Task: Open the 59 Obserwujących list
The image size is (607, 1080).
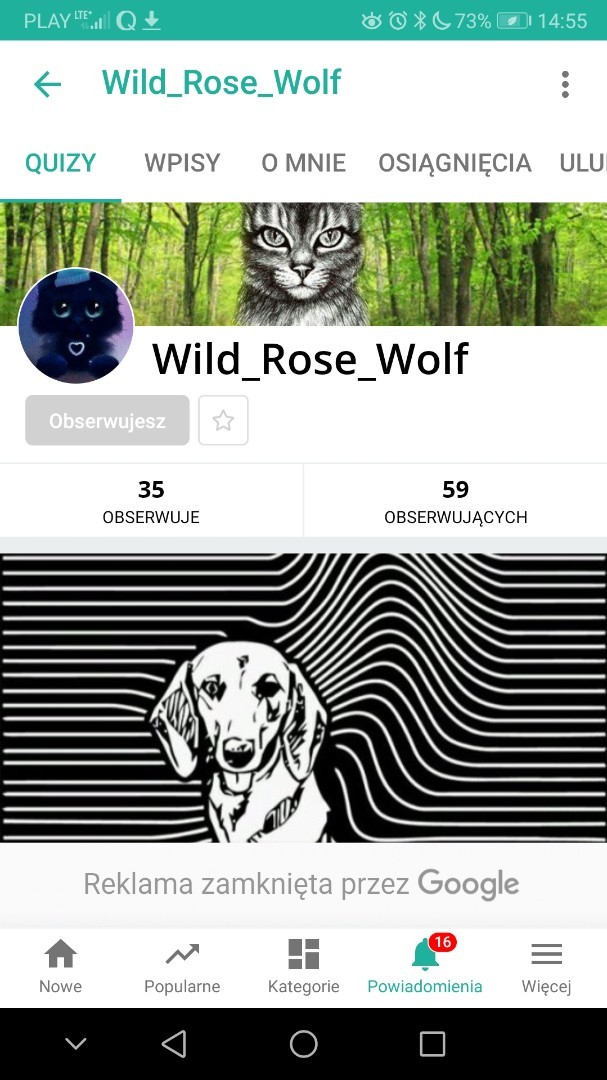Action: (455, 501)
